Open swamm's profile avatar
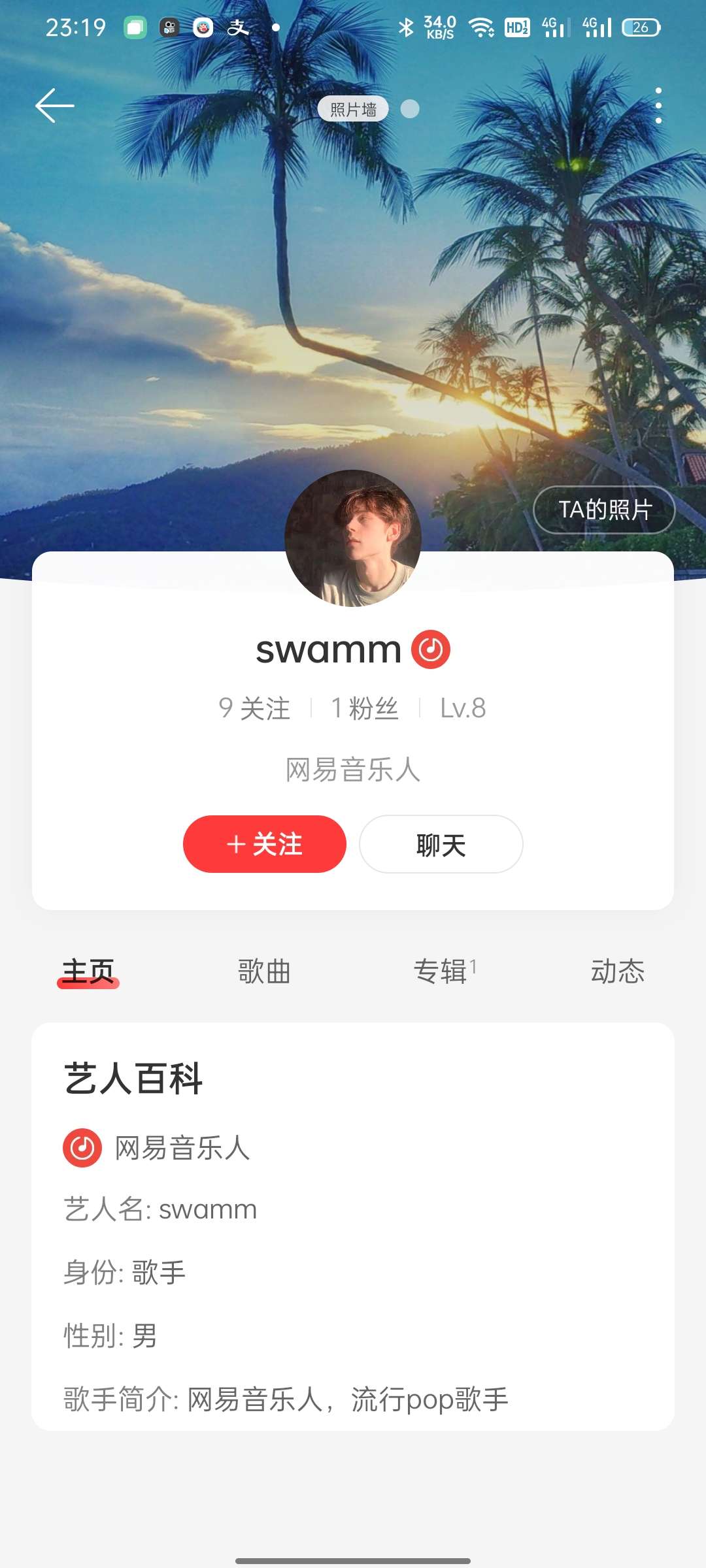The width and height of the screenshot is (706, 1568). click(x=353, y=538)
